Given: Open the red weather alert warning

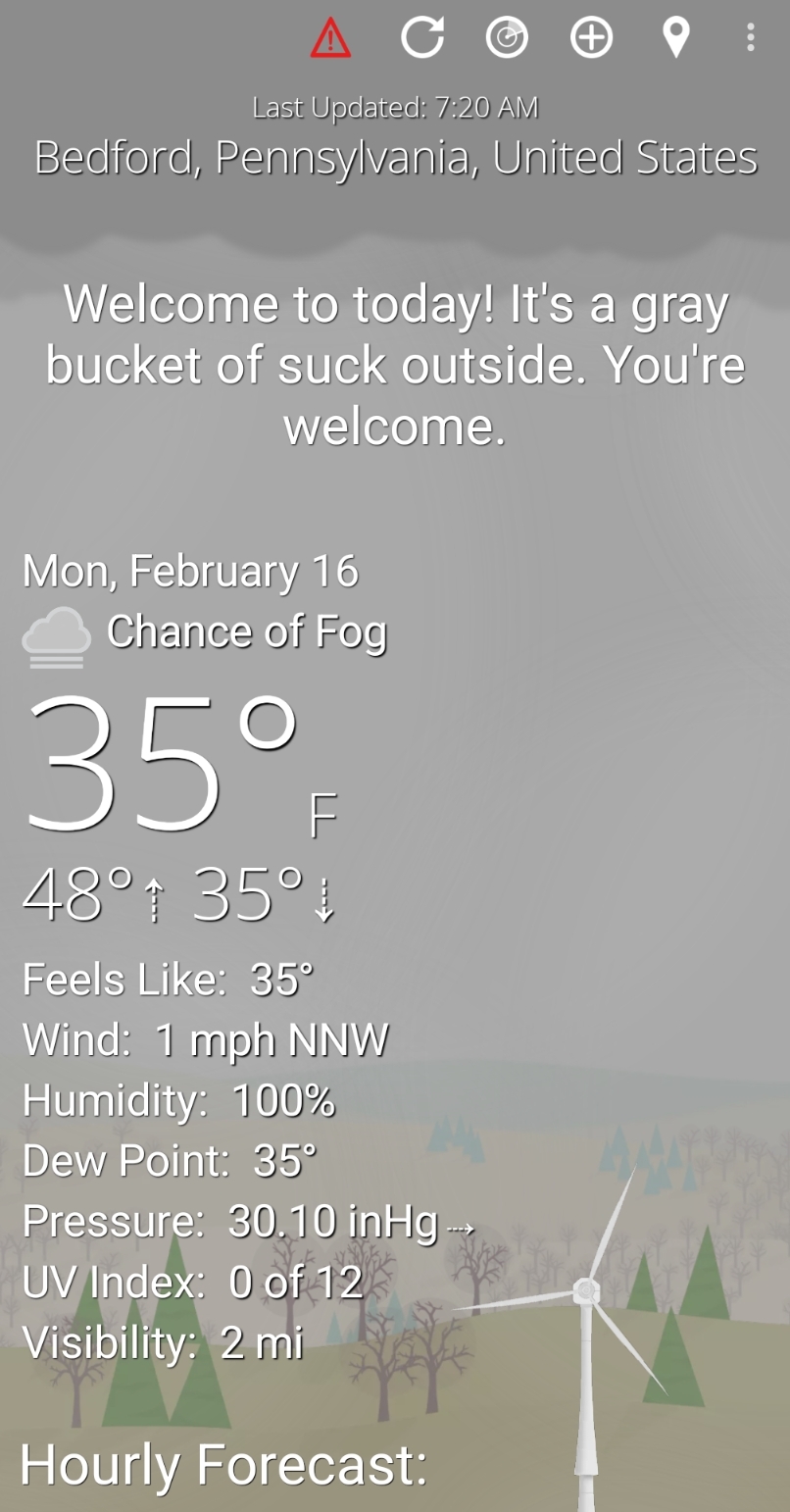Looking at the screenshot, I should 331,38.
